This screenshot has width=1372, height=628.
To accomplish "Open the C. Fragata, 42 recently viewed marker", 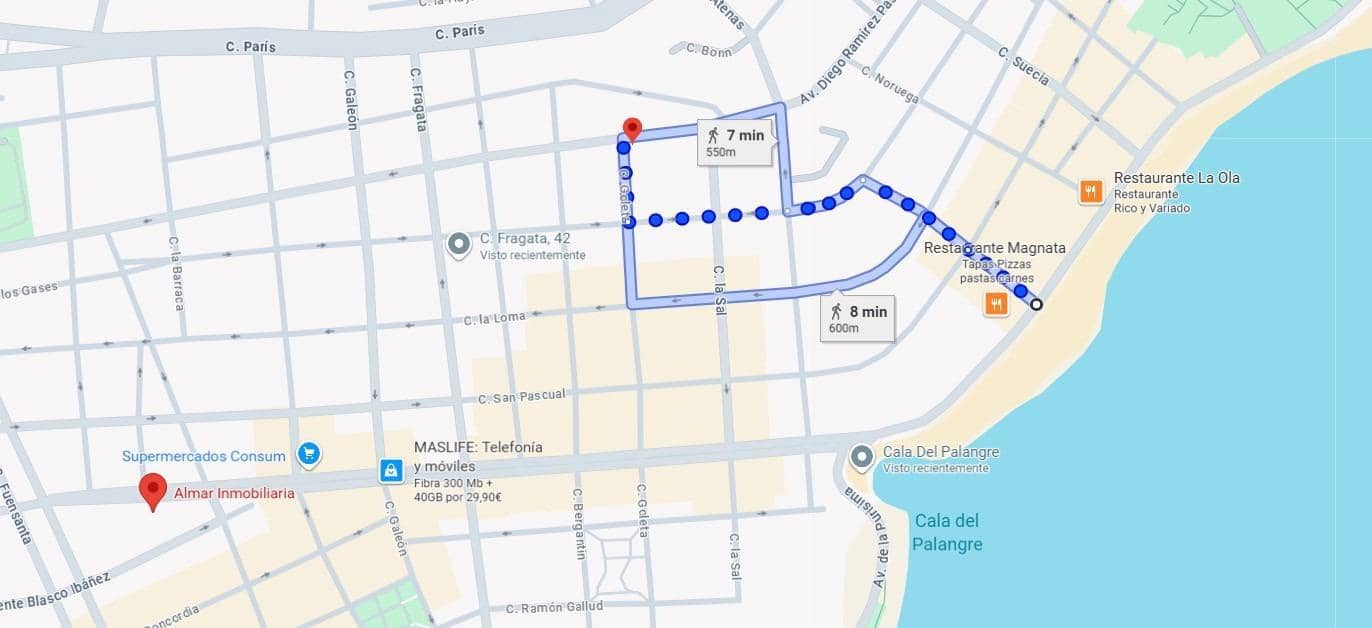I will tap(459, 245).
